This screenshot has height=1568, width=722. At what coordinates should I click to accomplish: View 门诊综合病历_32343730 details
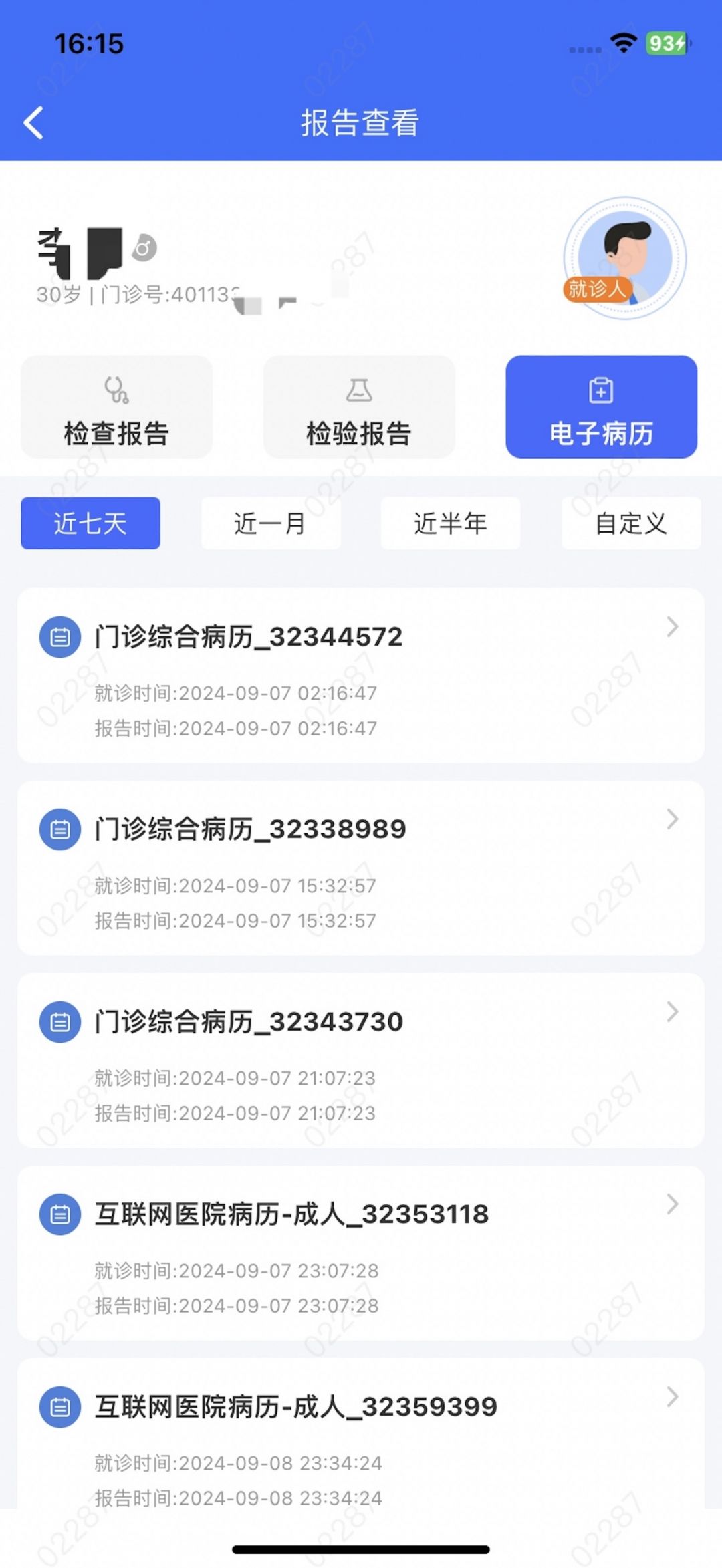point(361,1060)
